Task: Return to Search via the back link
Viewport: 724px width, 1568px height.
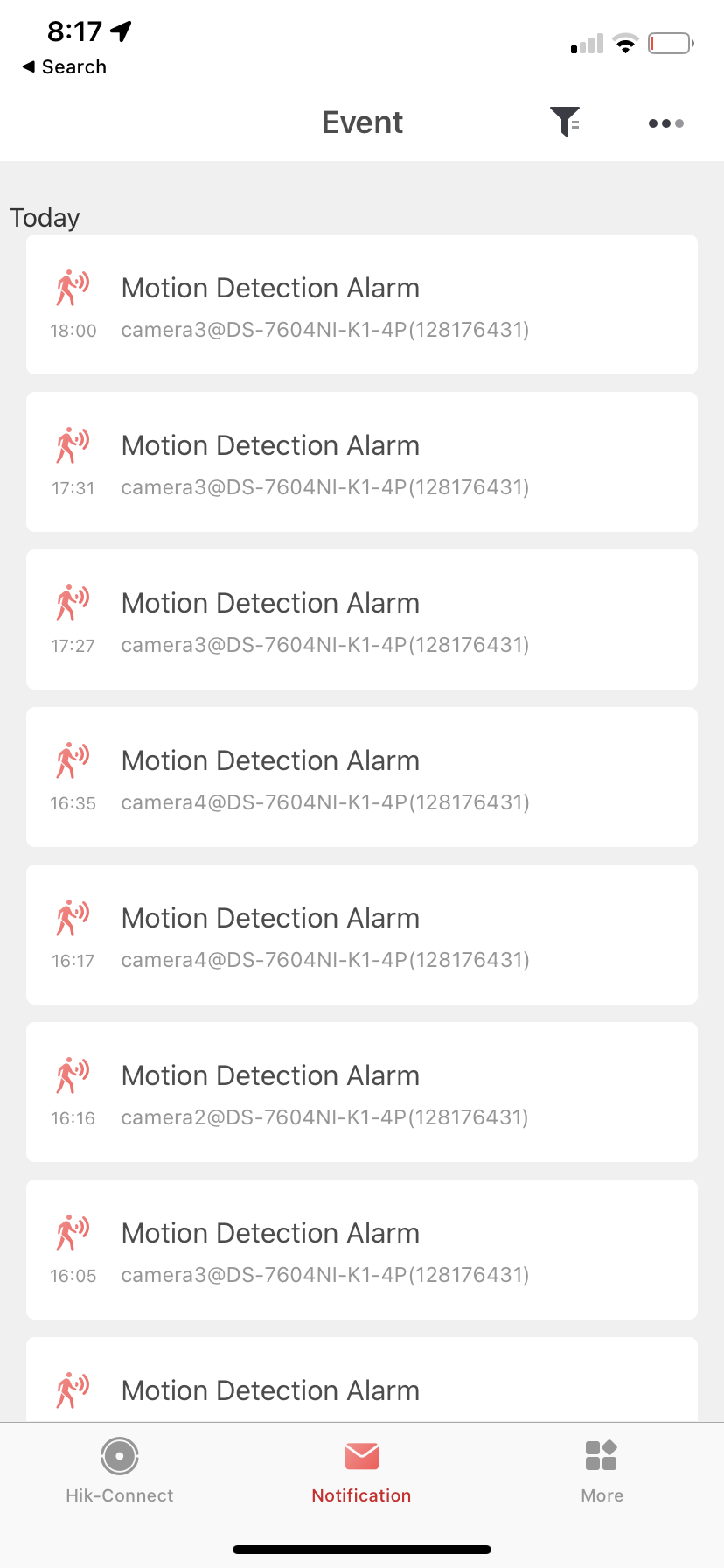Action: [x=64, y=67]
